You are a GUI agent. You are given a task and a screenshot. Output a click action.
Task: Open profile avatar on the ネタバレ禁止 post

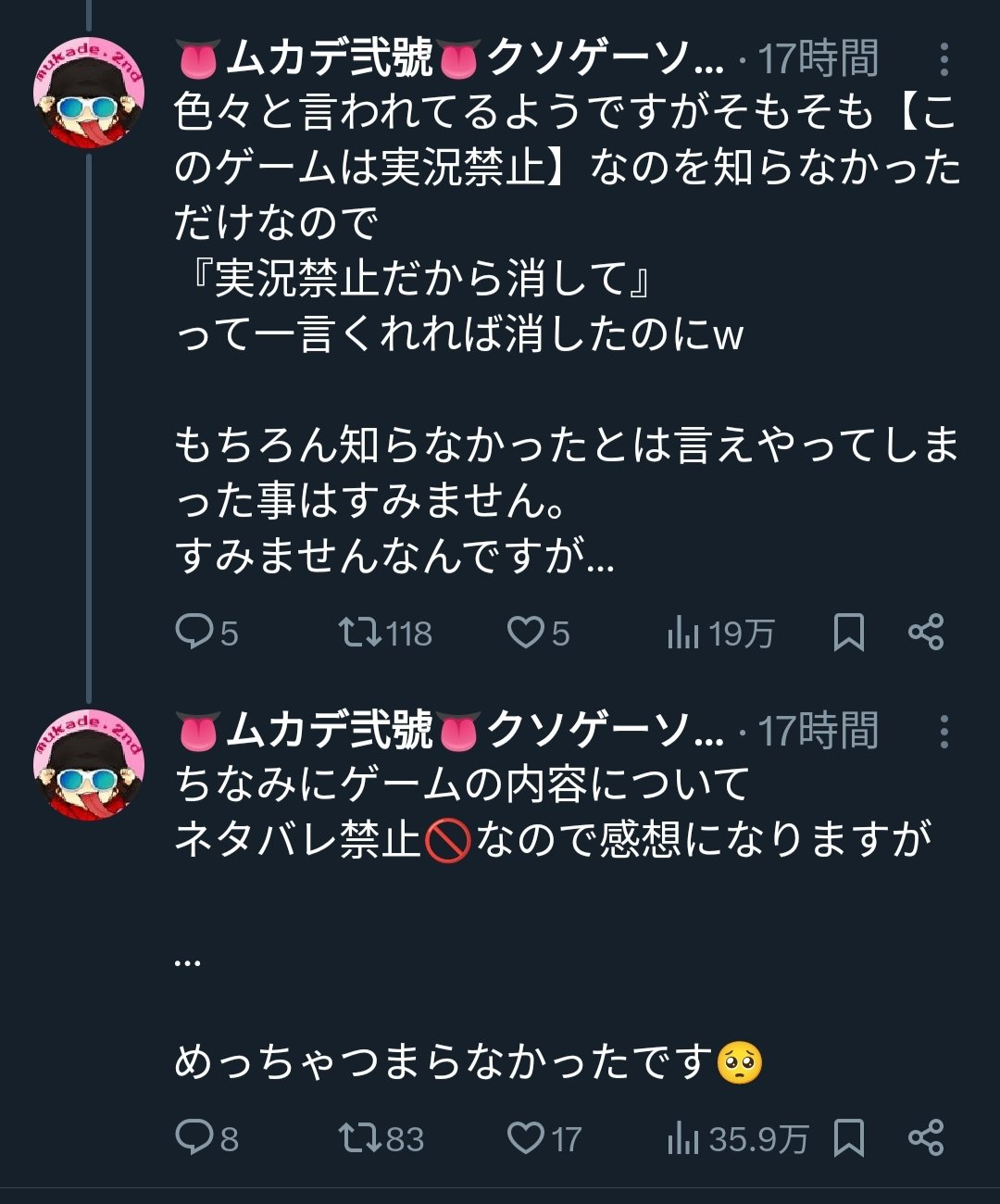pyautogui.click(x=89, y=765)
